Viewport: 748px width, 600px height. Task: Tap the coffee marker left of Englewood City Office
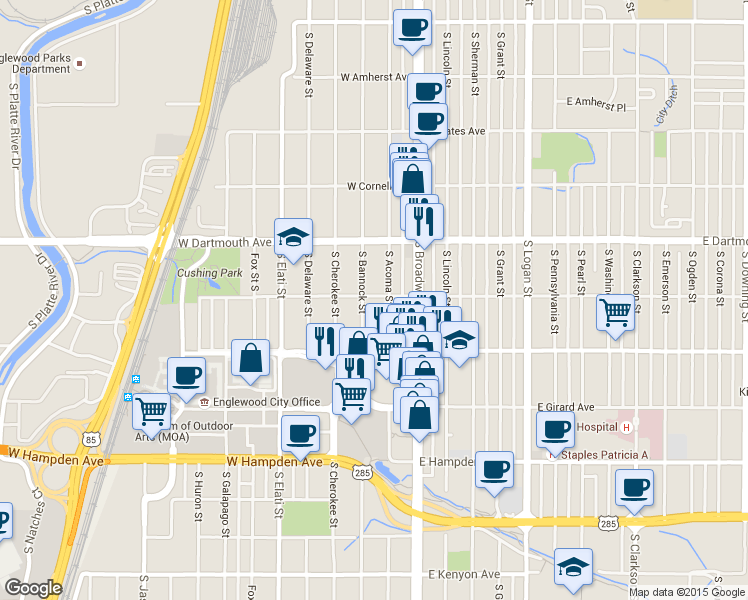(x=187, y=380)
